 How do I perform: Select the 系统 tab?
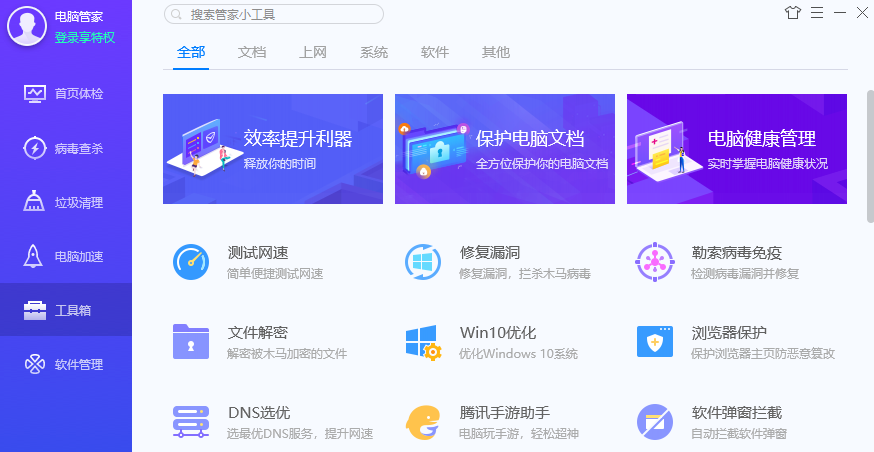coord(374,52)
